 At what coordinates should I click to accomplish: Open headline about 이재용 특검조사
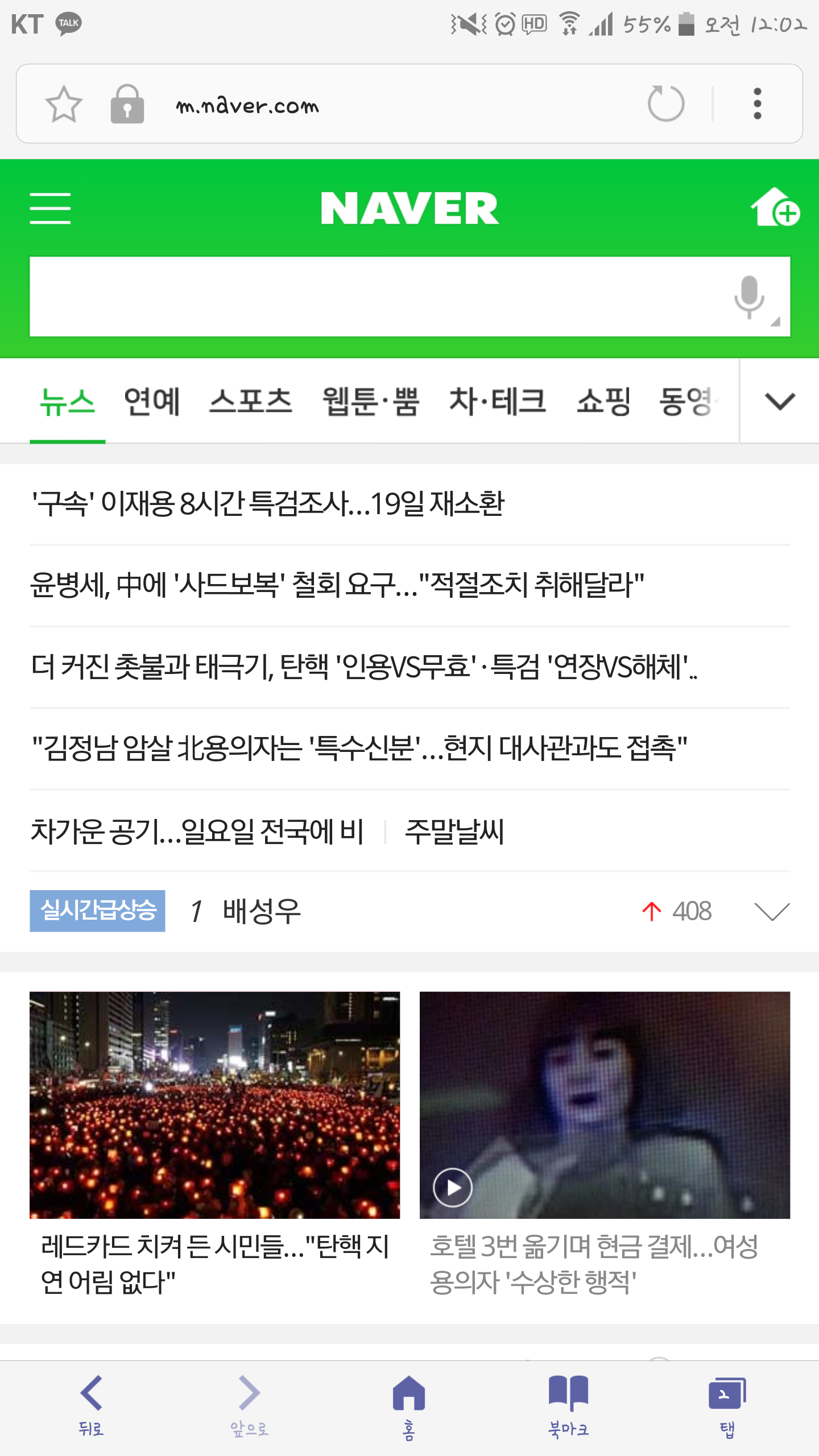tap(268, 504)
